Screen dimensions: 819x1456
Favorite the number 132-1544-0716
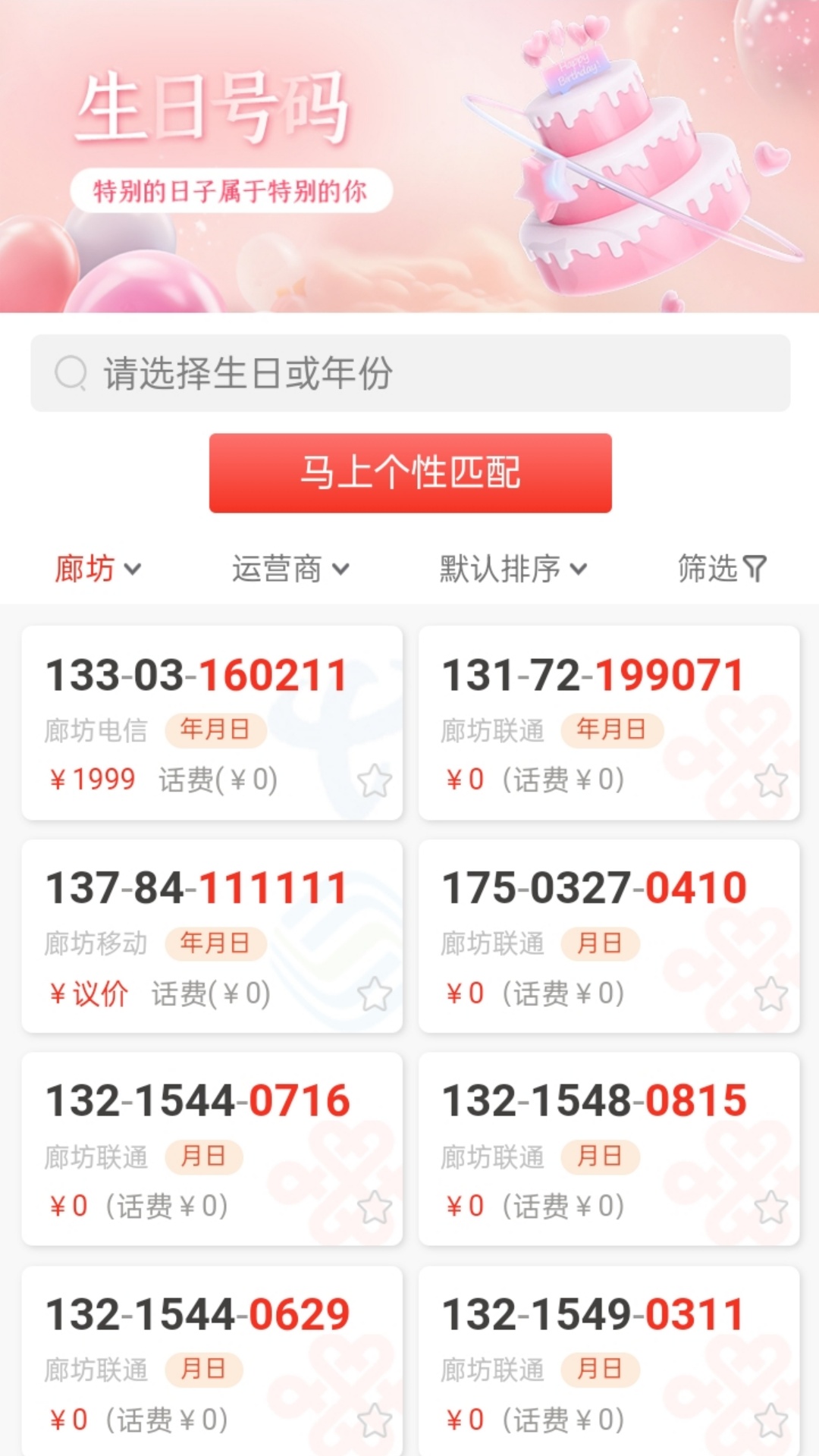coord(375,1207)
